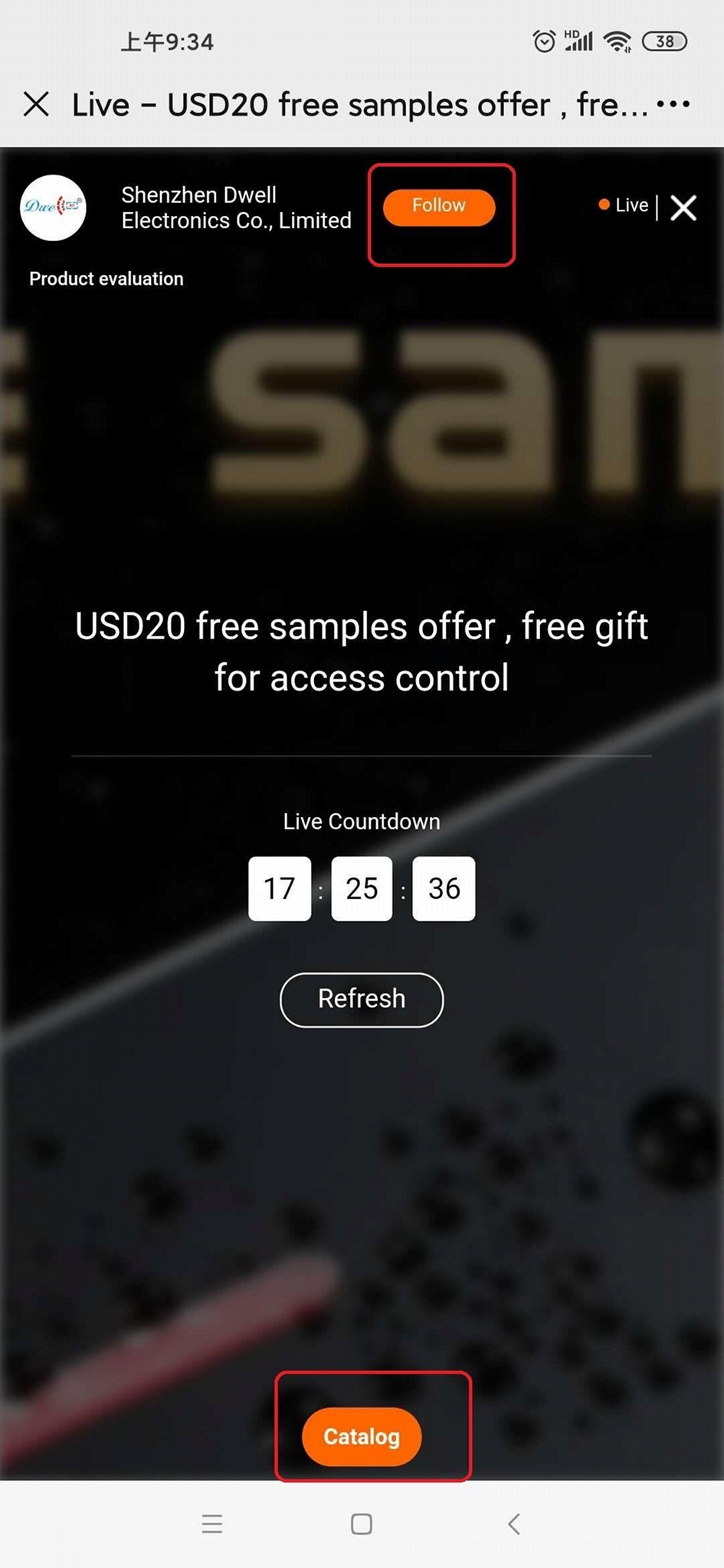Open Shenzhen Dwell Electronics company avatar
The image size is (724, 1568).
(x=53, y=207)
